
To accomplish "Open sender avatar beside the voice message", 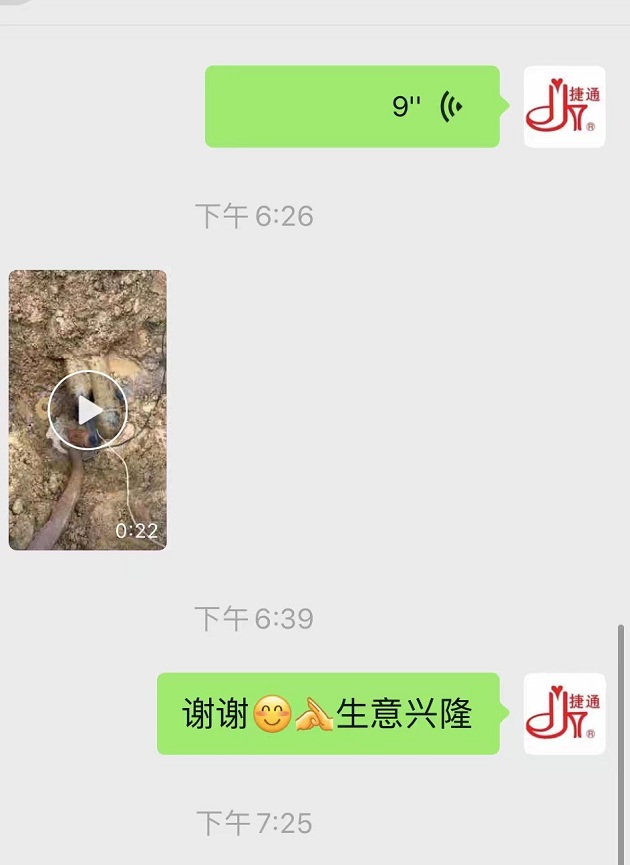I will [x=564, y=107].
